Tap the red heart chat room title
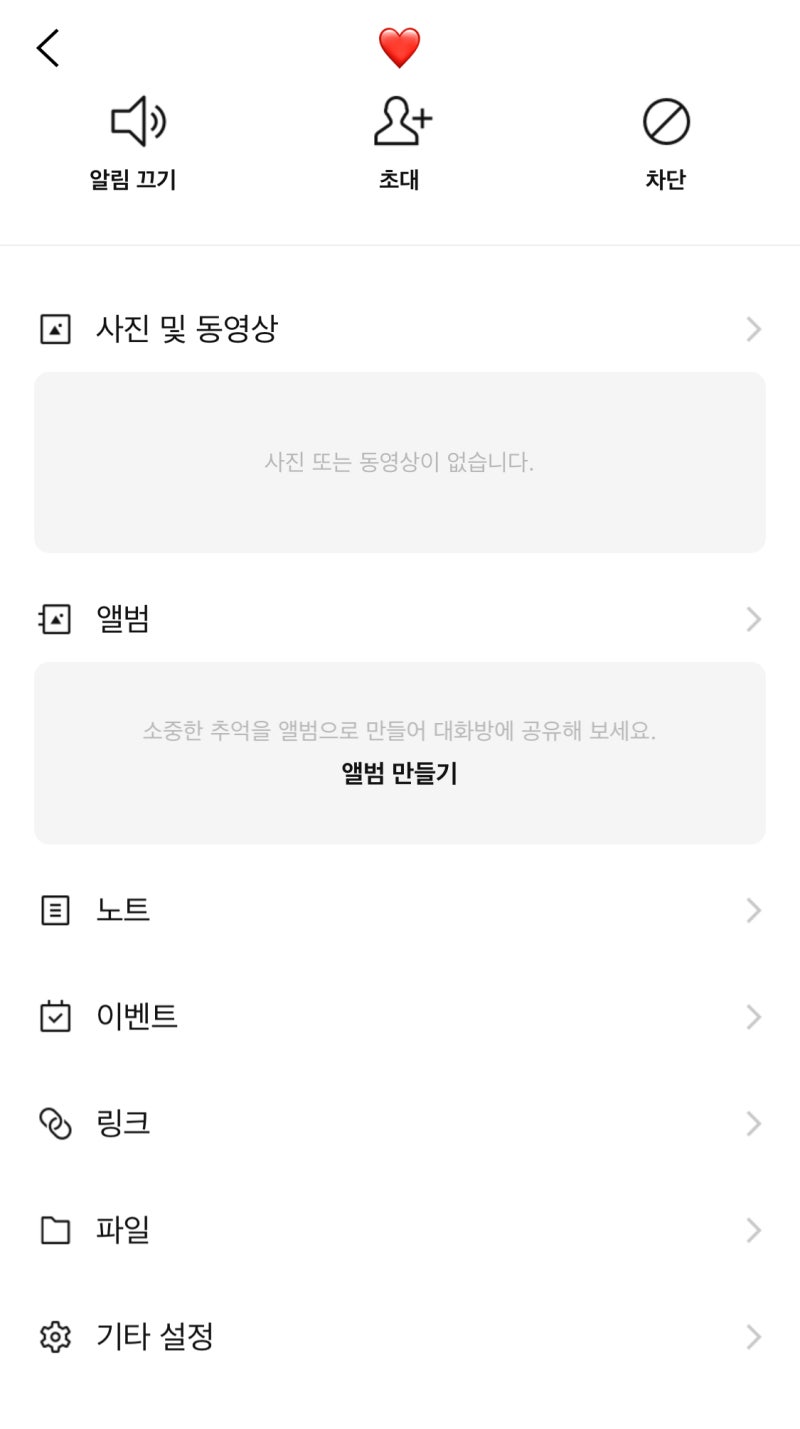 coord(400,46)
